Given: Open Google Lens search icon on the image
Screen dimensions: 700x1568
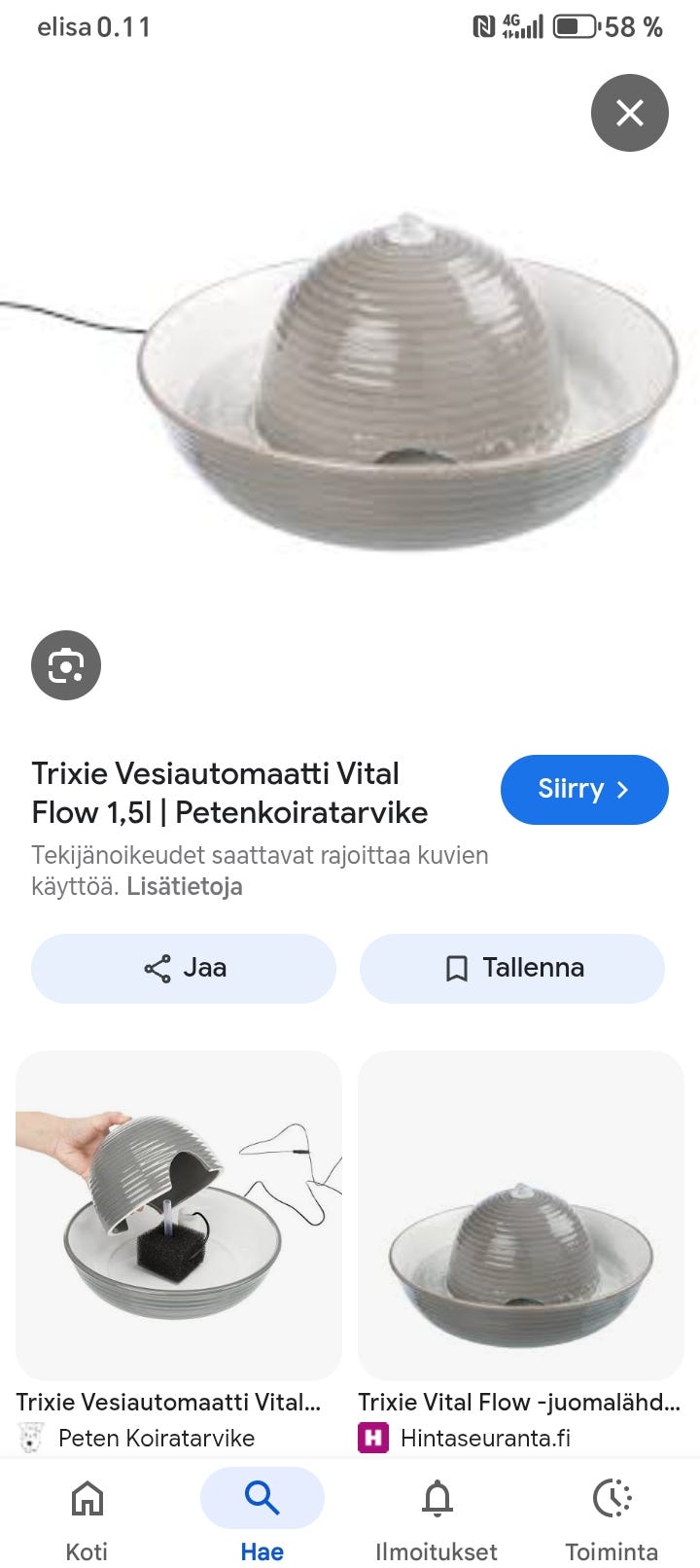Looking at the screenshot, I should 65,665.
